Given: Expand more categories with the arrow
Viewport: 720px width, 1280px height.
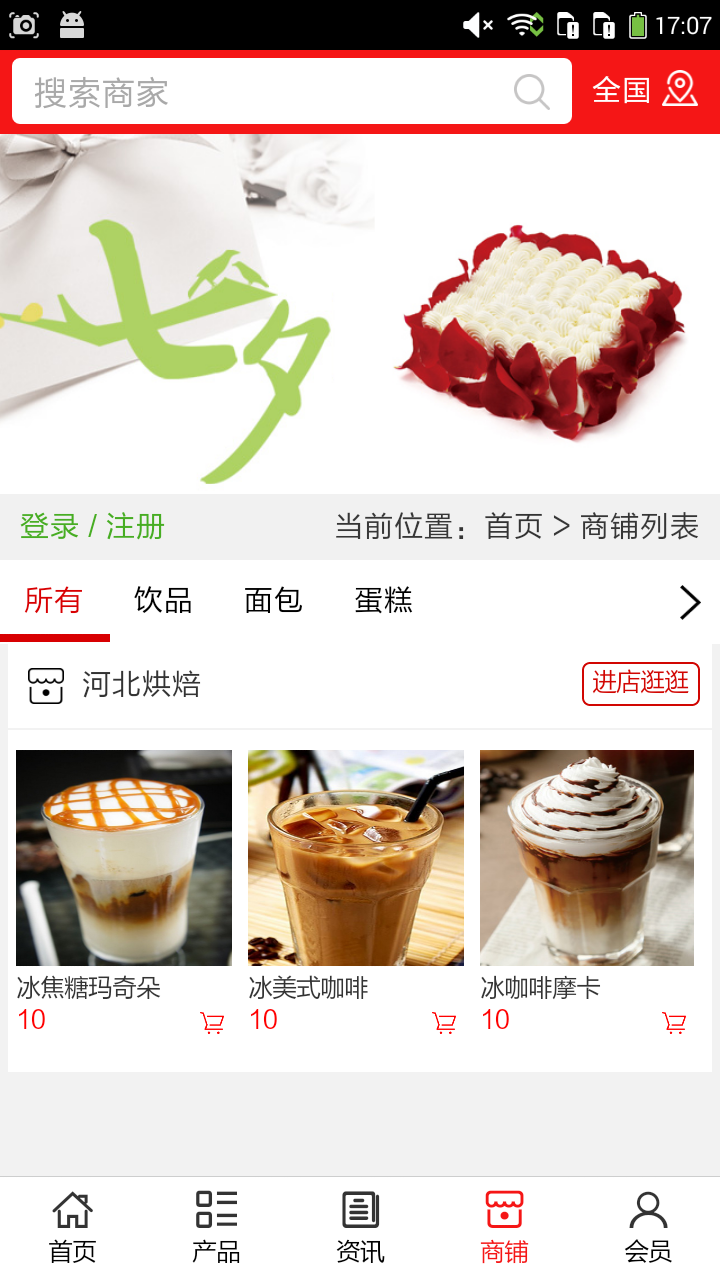Looking at the screenshot, I should click(690, 602).
